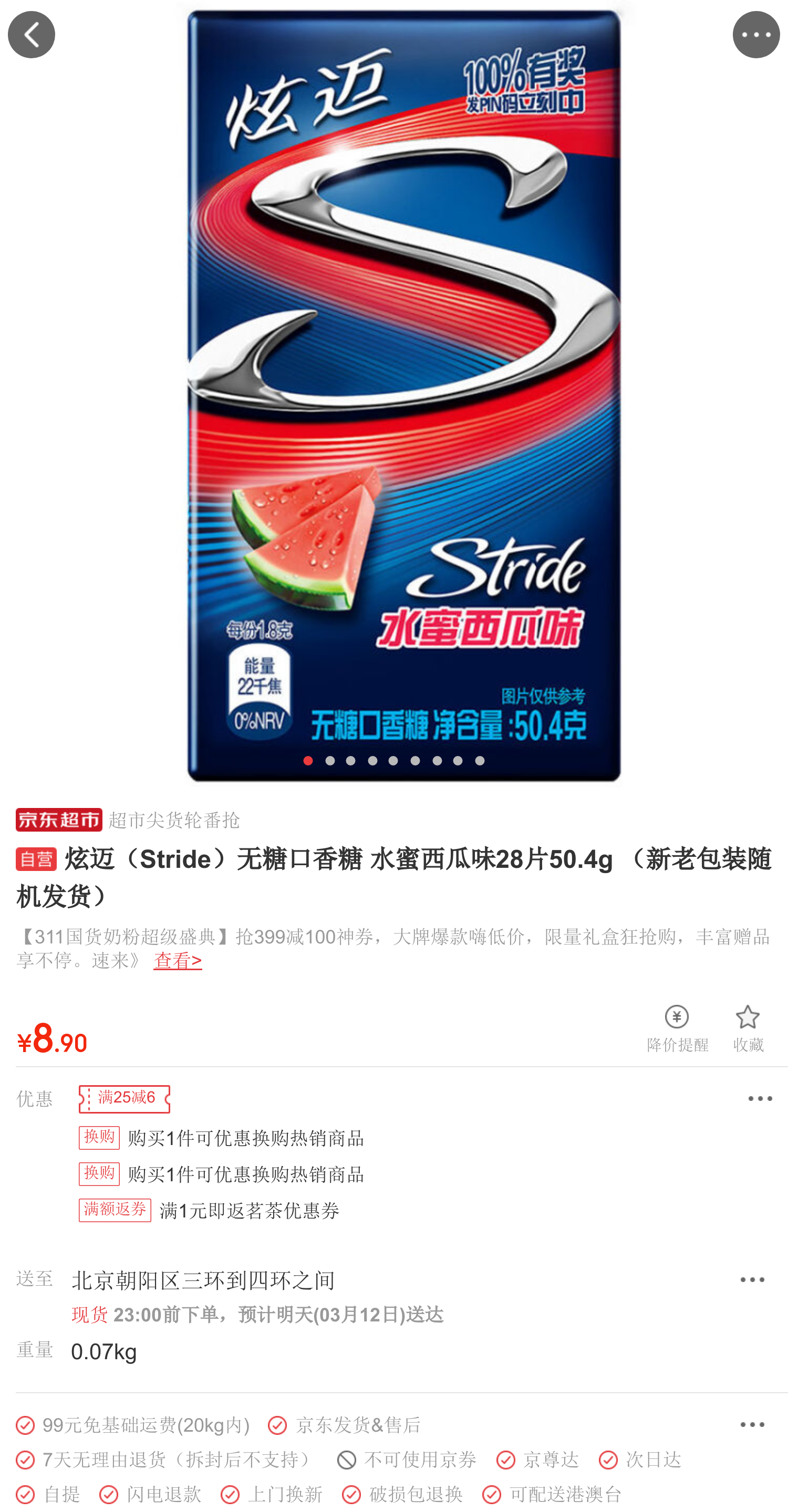Select the 超市尖货轮番抢 banner

pyautogui.click(x=173, y=822)
